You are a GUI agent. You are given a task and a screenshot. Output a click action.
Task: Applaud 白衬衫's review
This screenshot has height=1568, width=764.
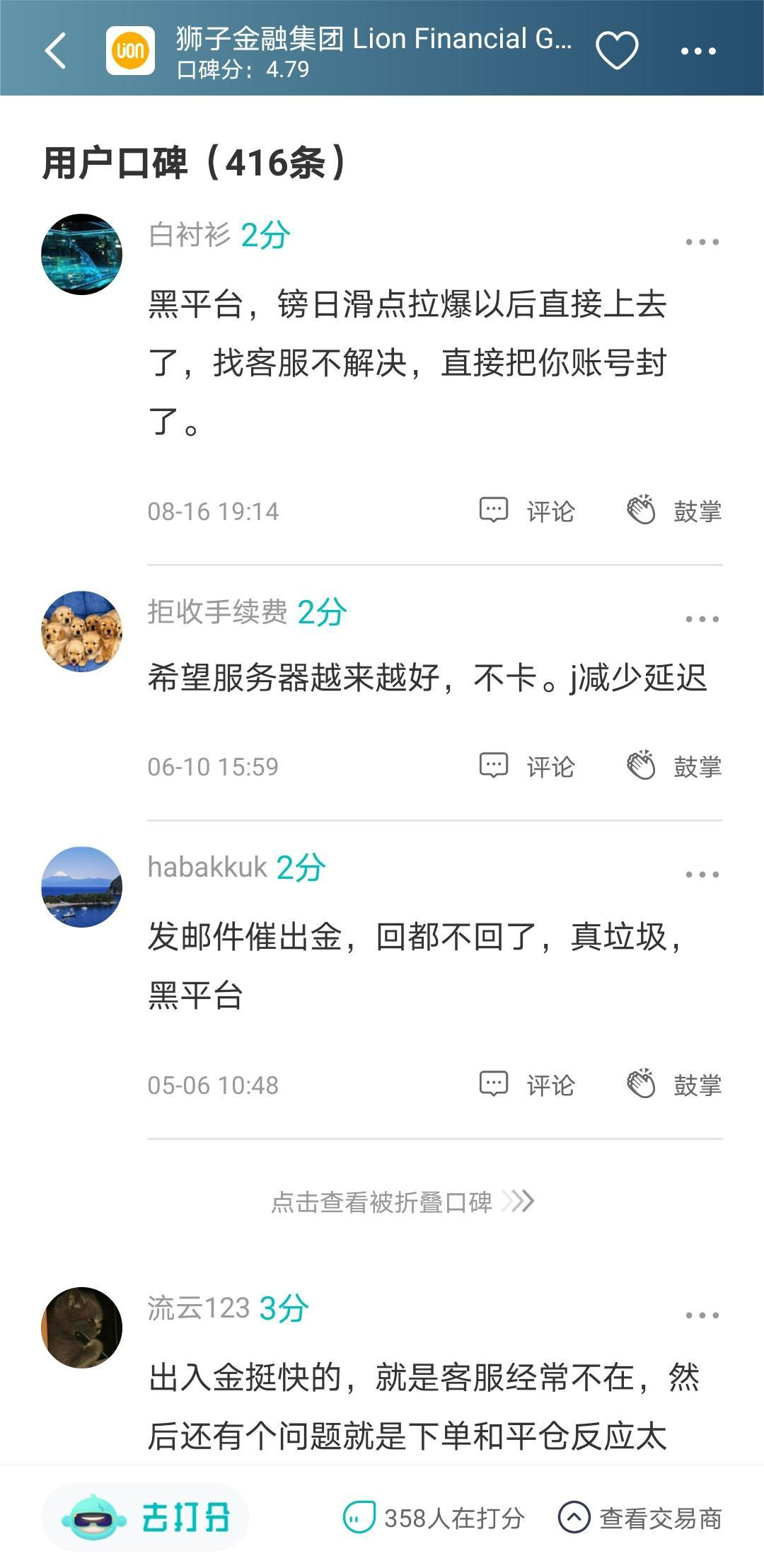point(674,511)
